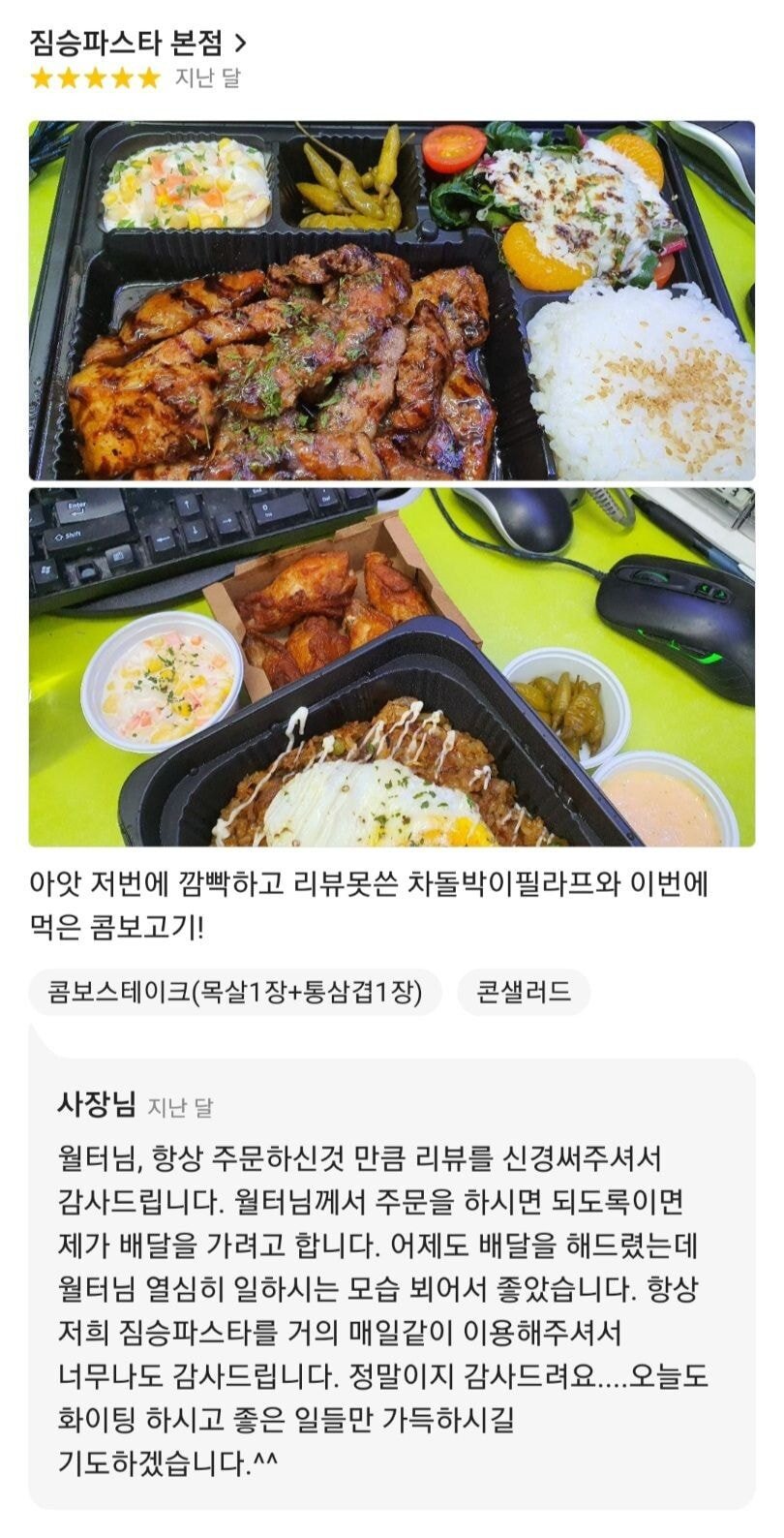Enlarge the pilaf and chicken review photo
The height and width of the screenshot is (1538, 784).
(x=391, y=666)
